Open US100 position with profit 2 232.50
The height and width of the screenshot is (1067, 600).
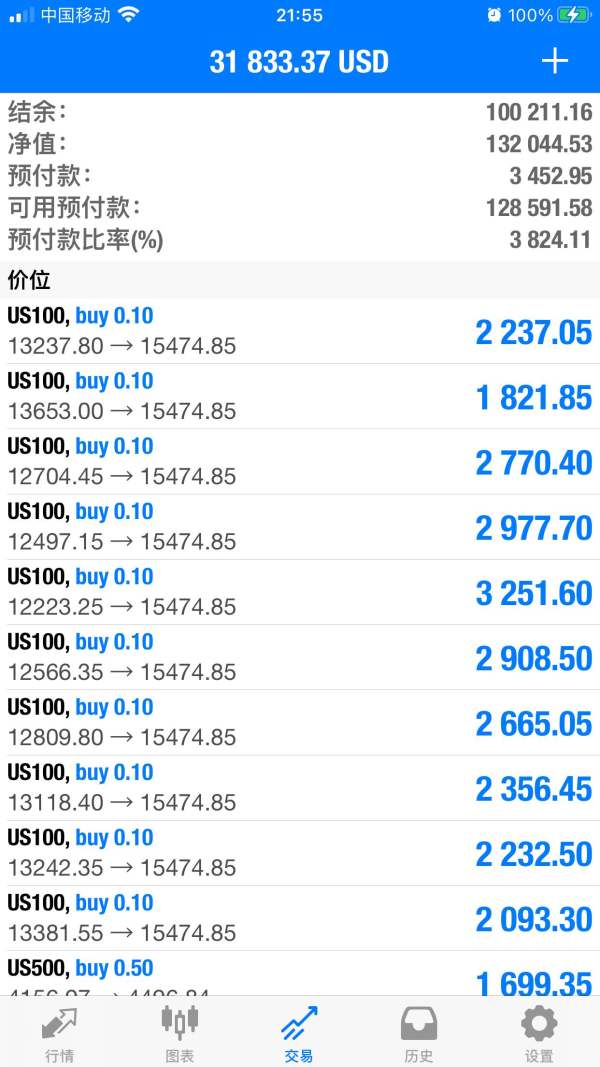300,852
